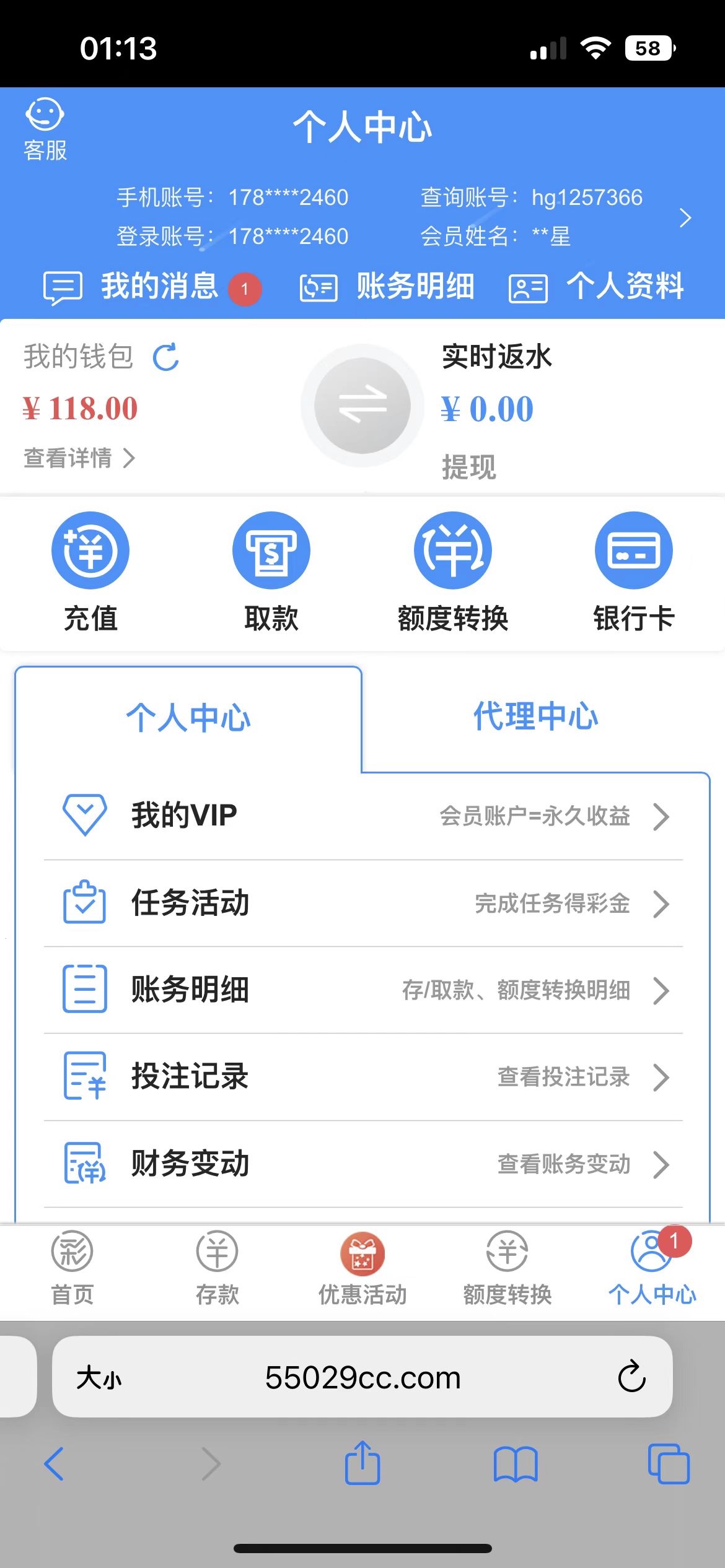Image resolution: width=725 pixels, height=1568 pixels.
Task: Switch to the 代理中心 tab
Action: (535, 717)
